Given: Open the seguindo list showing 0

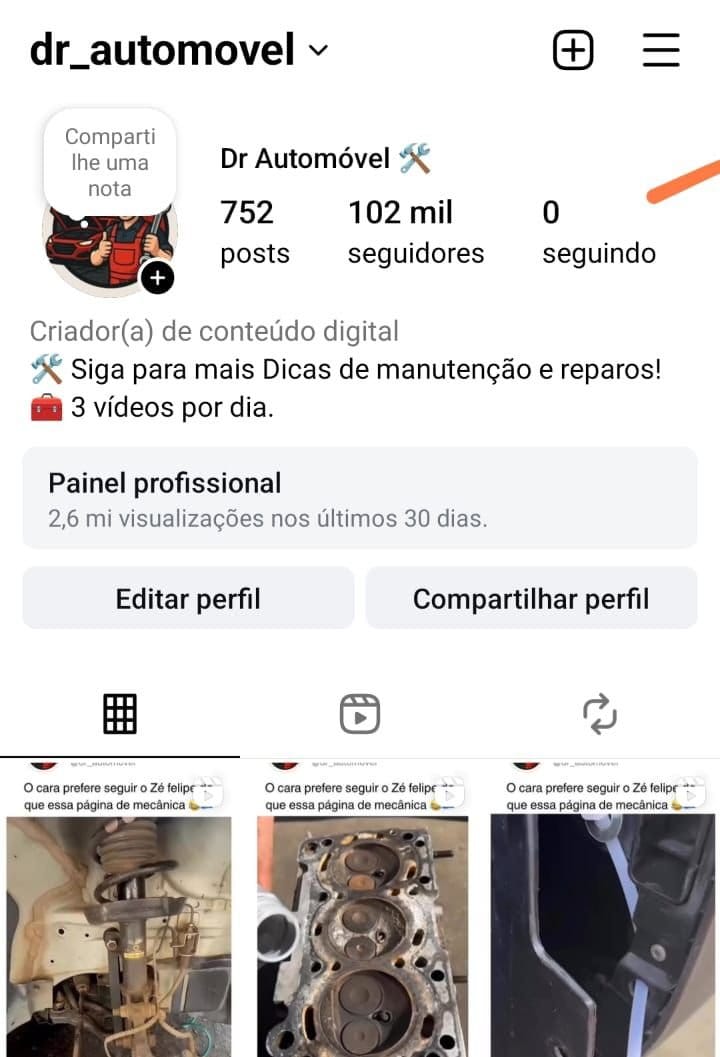Looking at the screenshot, I should [598, 230].
